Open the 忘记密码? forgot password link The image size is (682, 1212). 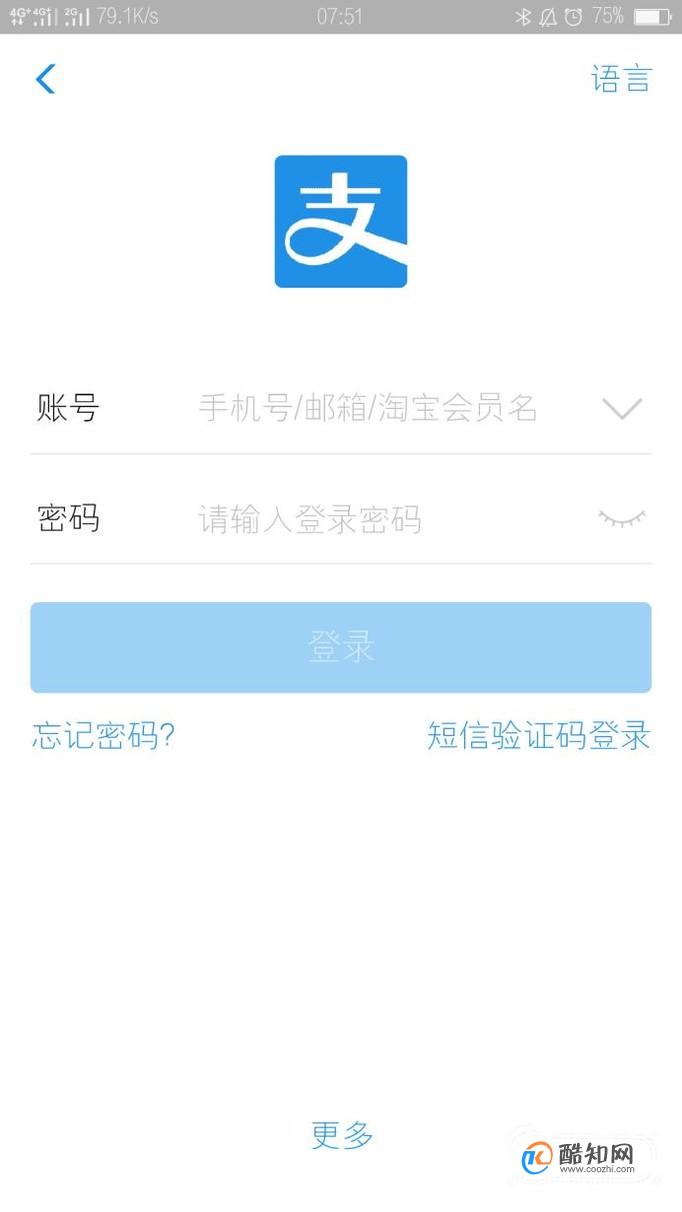(x=104, y=736)
